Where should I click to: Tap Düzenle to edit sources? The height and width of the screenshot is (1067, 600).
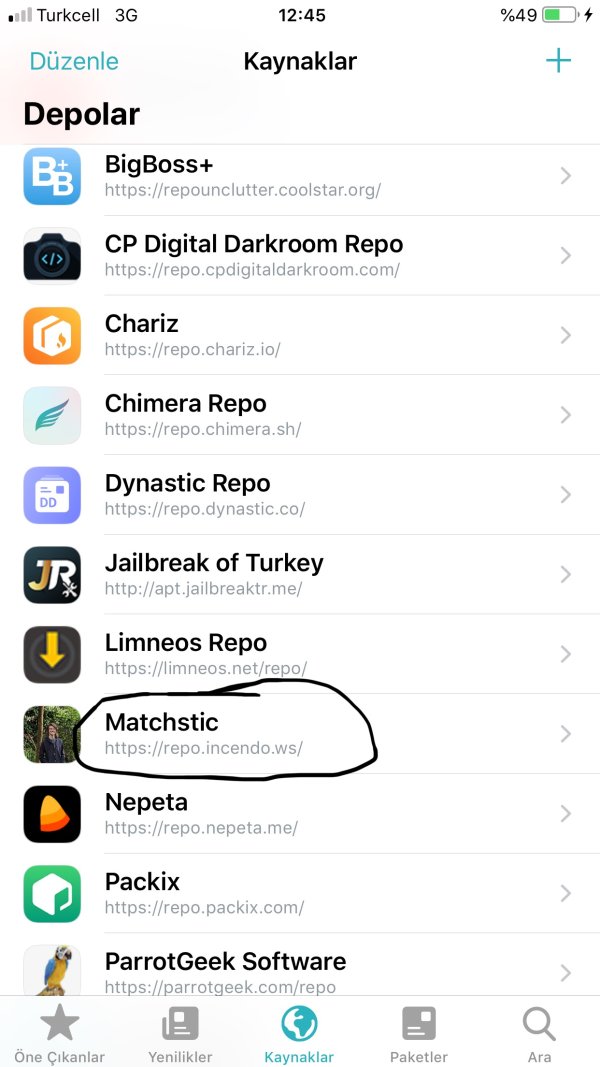pyautogui.click(x=74, y=61)
